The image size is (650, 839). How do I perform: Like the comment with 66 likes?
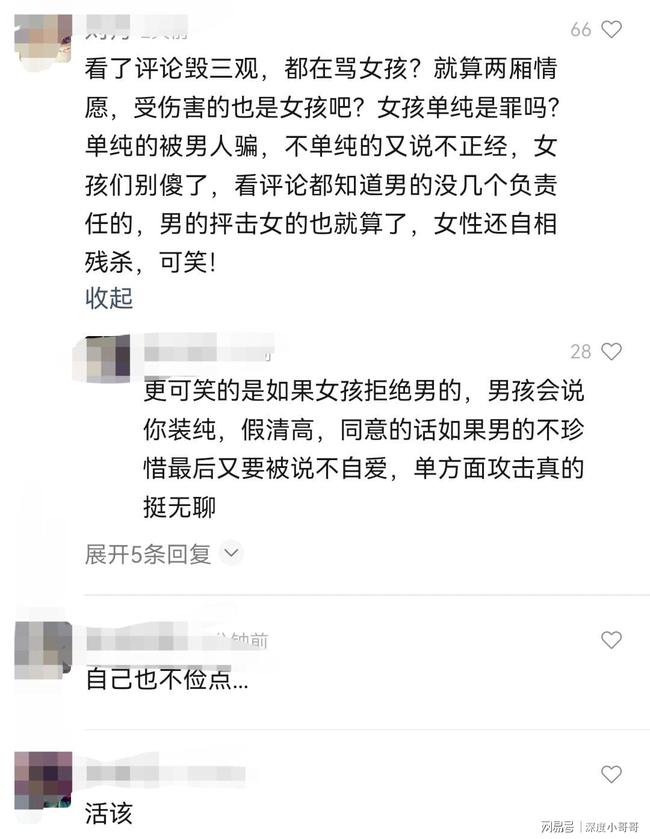click(610, 30)
